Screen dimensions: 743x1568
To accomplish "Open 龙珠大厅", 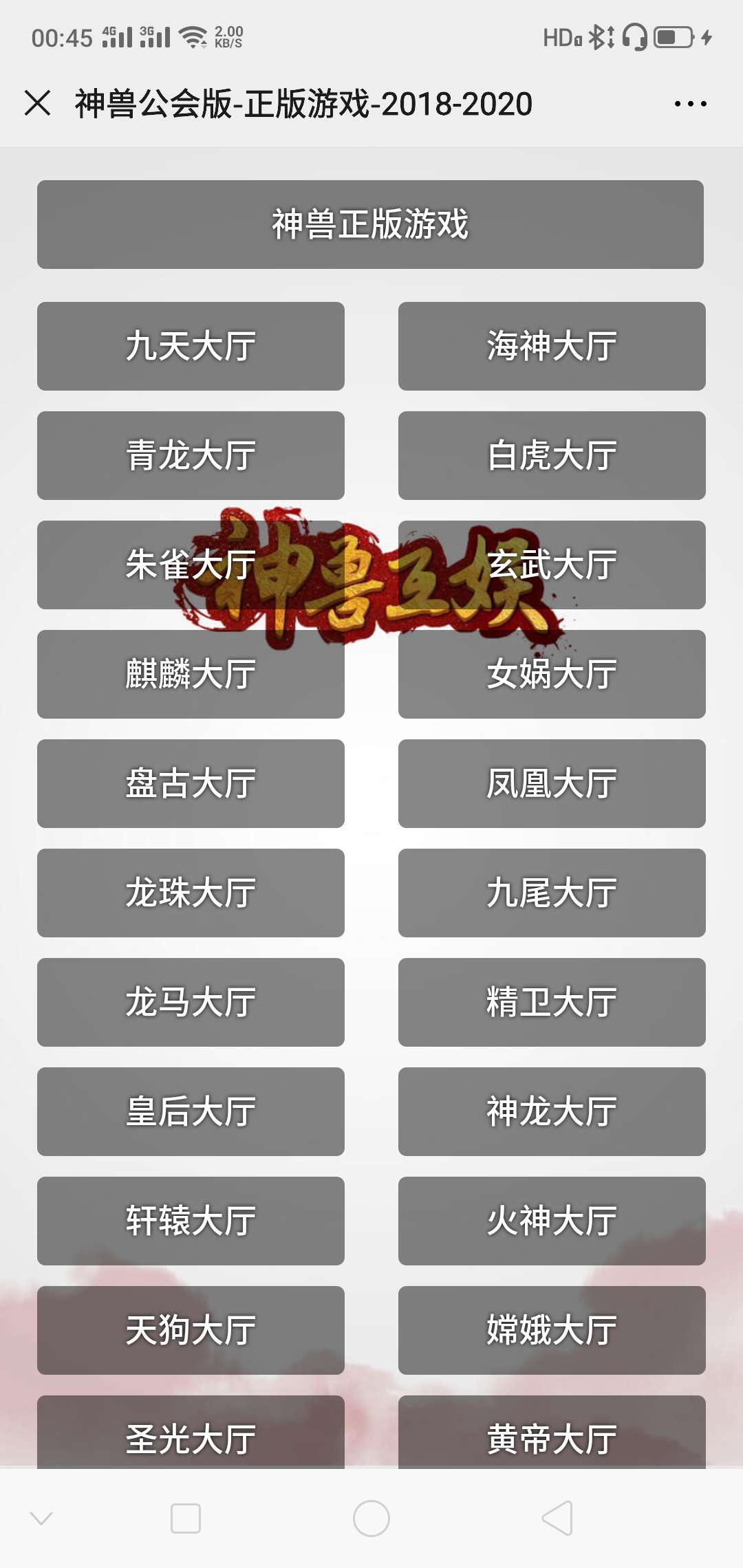I will point(191,893).
